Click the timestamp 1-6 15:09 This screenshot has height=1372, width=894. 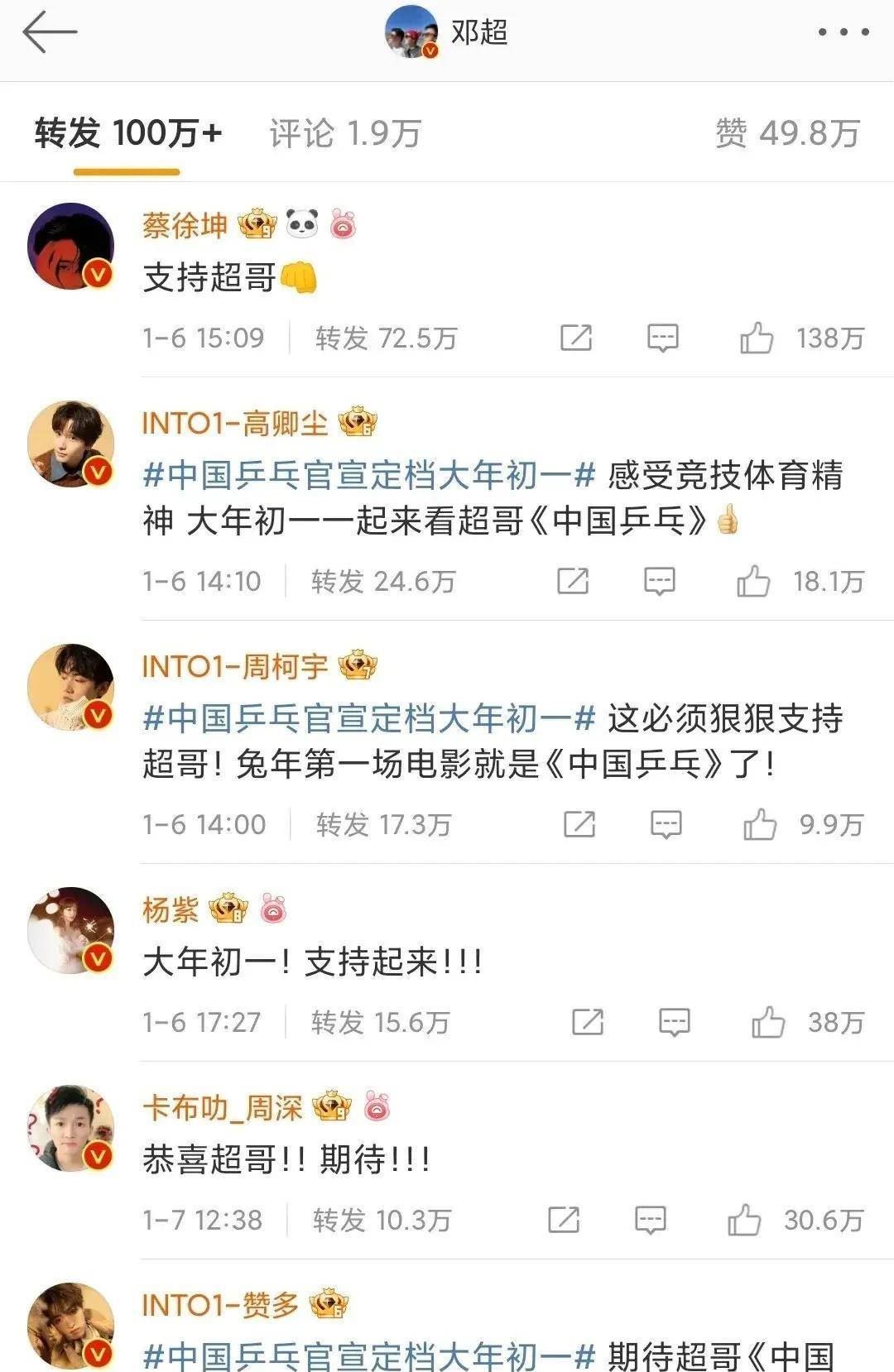pos(200,338)
